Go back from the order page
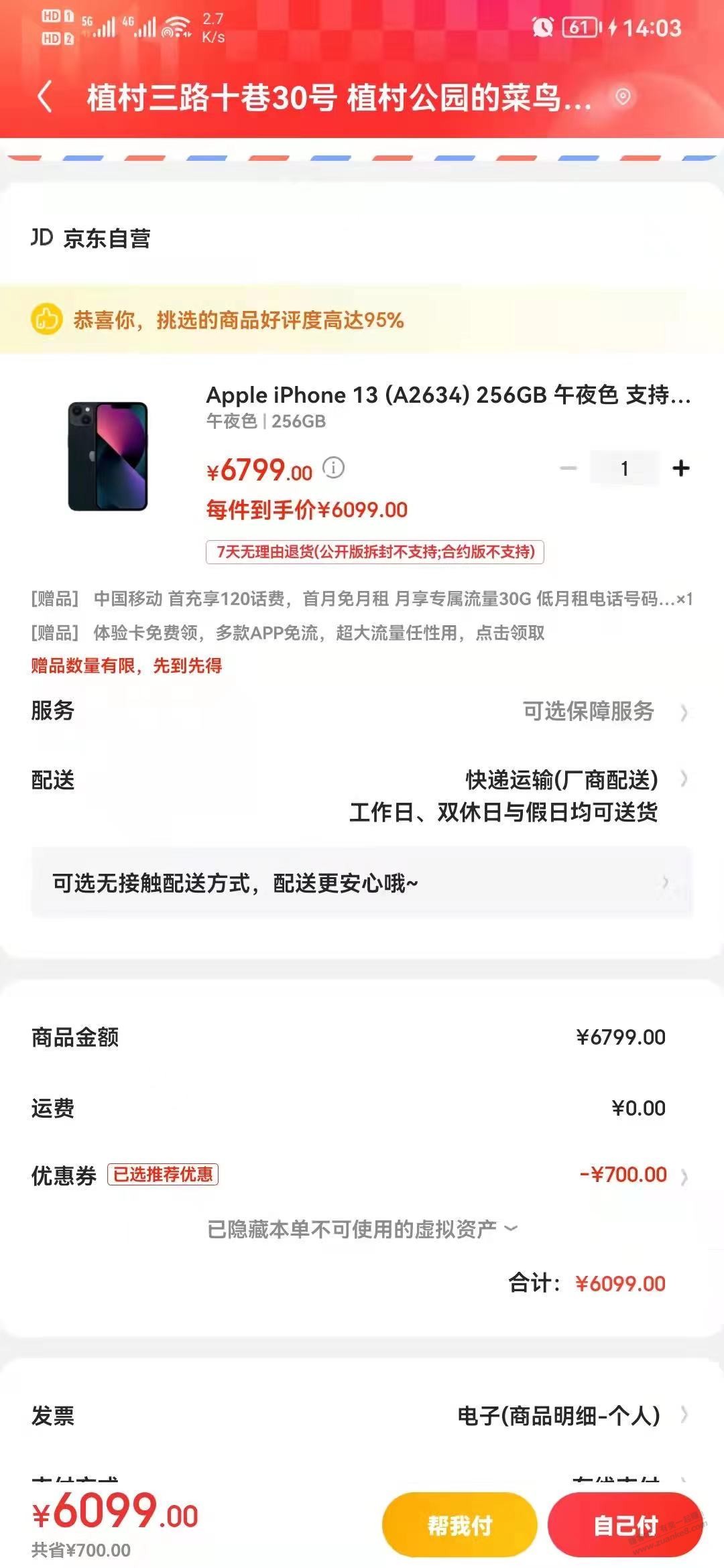This screenshot has height=1568, width=724. [45, 96]
